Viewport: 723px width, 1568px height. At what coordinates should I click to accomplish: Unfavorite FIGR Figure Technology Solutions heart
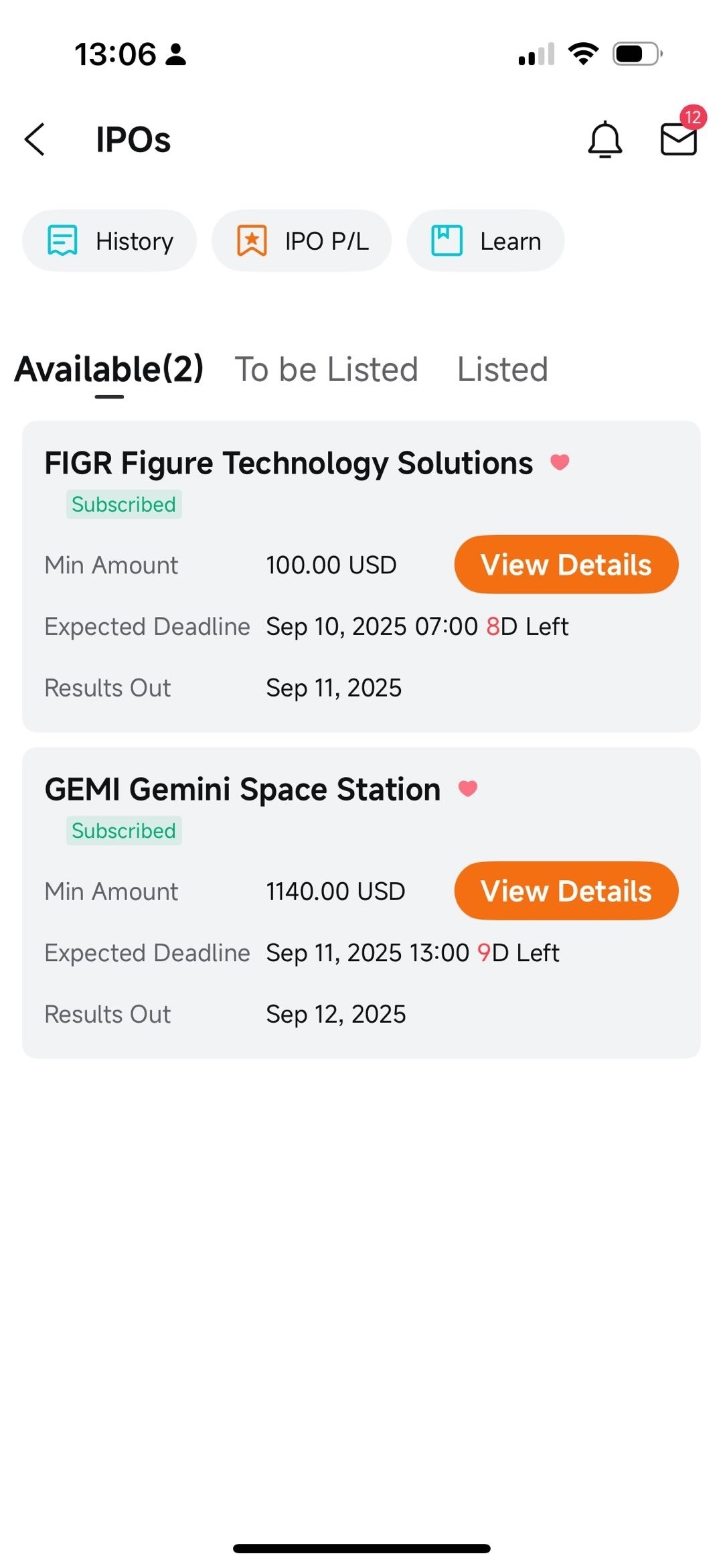(x=560, y=462)
